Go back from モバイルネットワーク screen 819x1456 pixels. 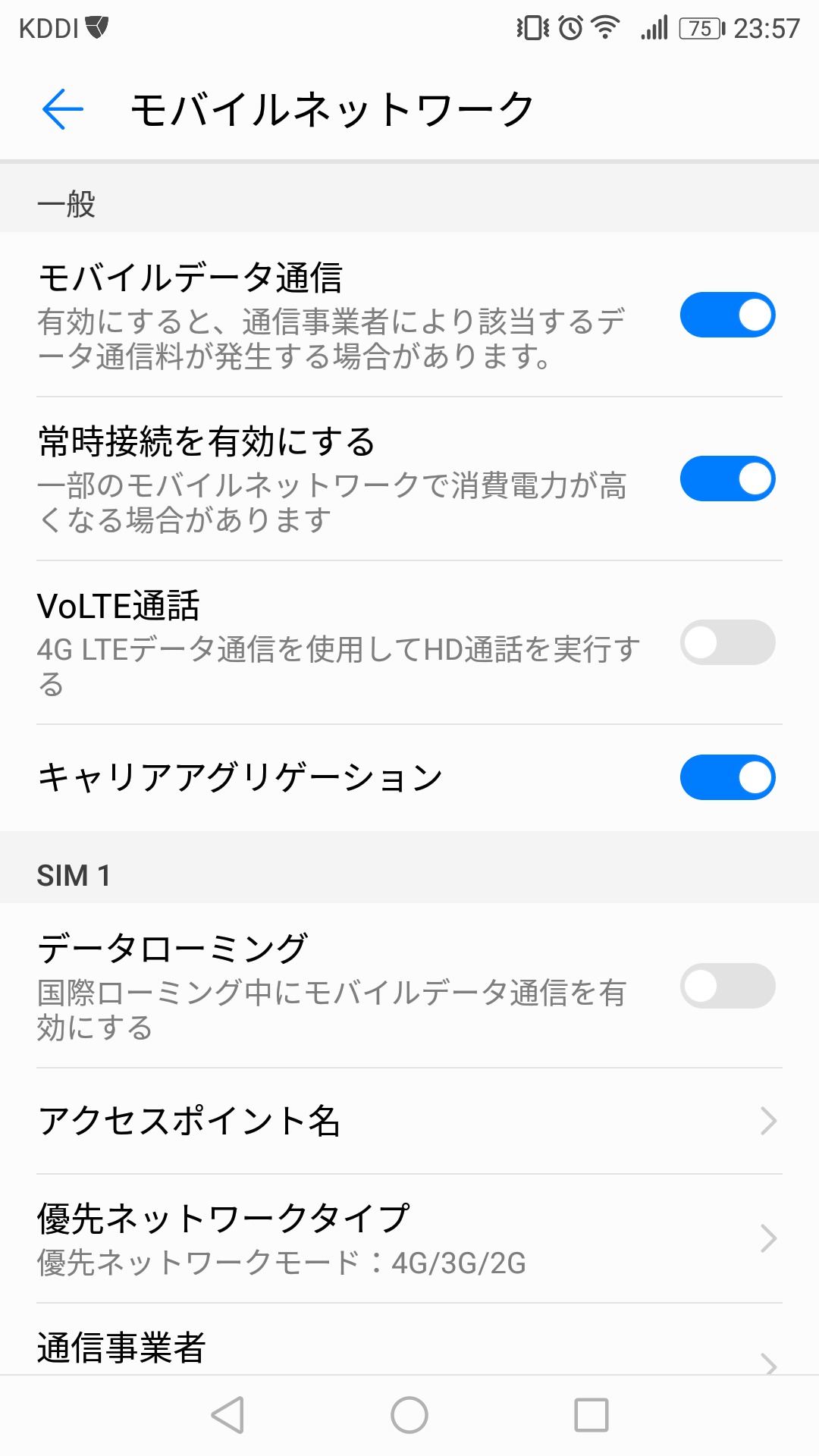coord(62,109)
